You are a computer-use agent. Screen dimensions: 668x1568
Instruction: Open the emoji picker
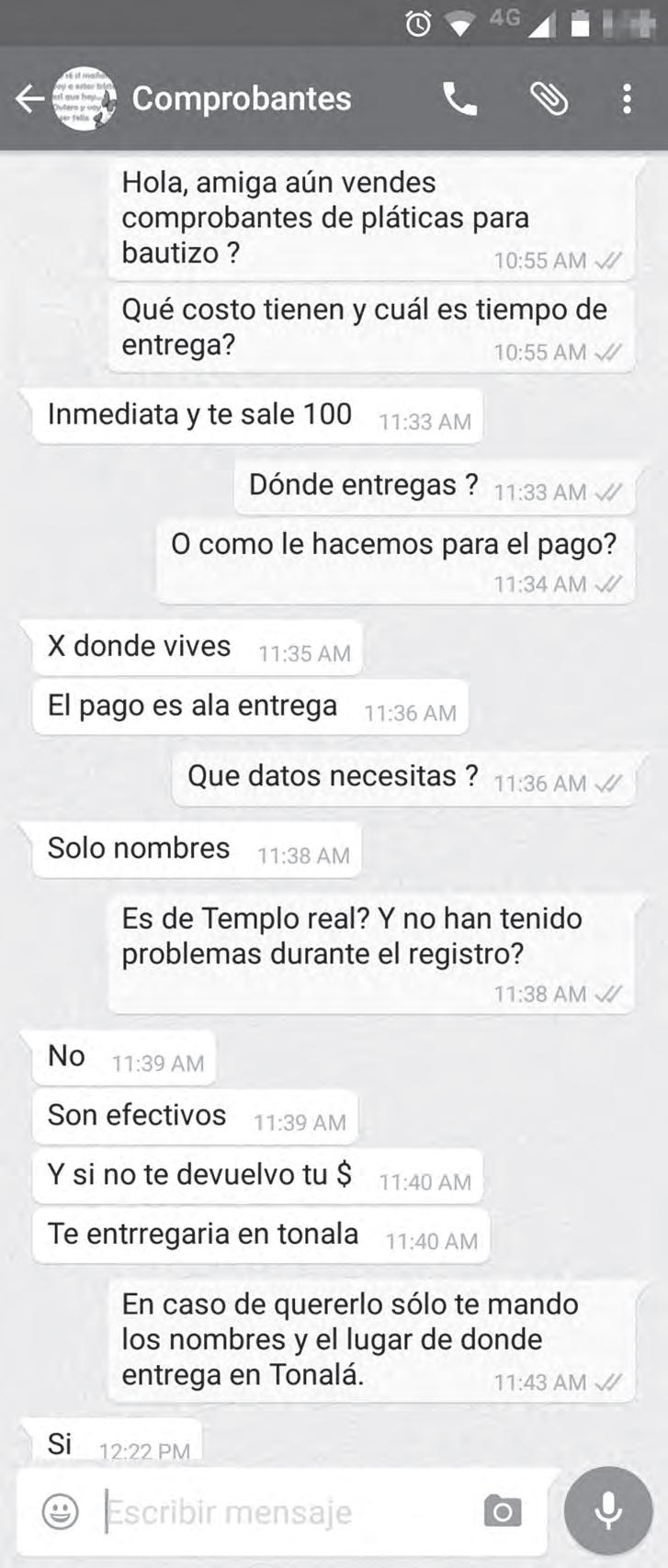[x=61, y=1511]
